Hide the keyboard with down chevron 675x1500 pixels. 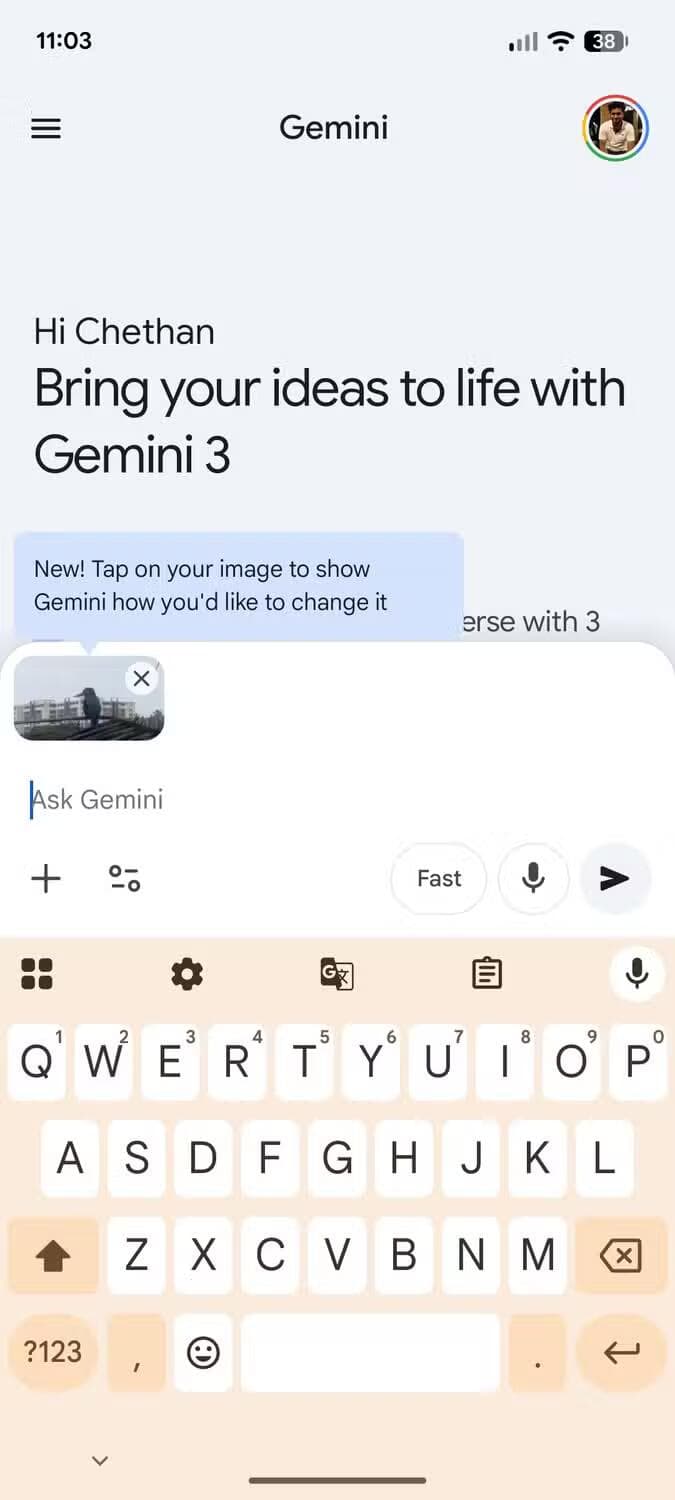(100, 1461)
